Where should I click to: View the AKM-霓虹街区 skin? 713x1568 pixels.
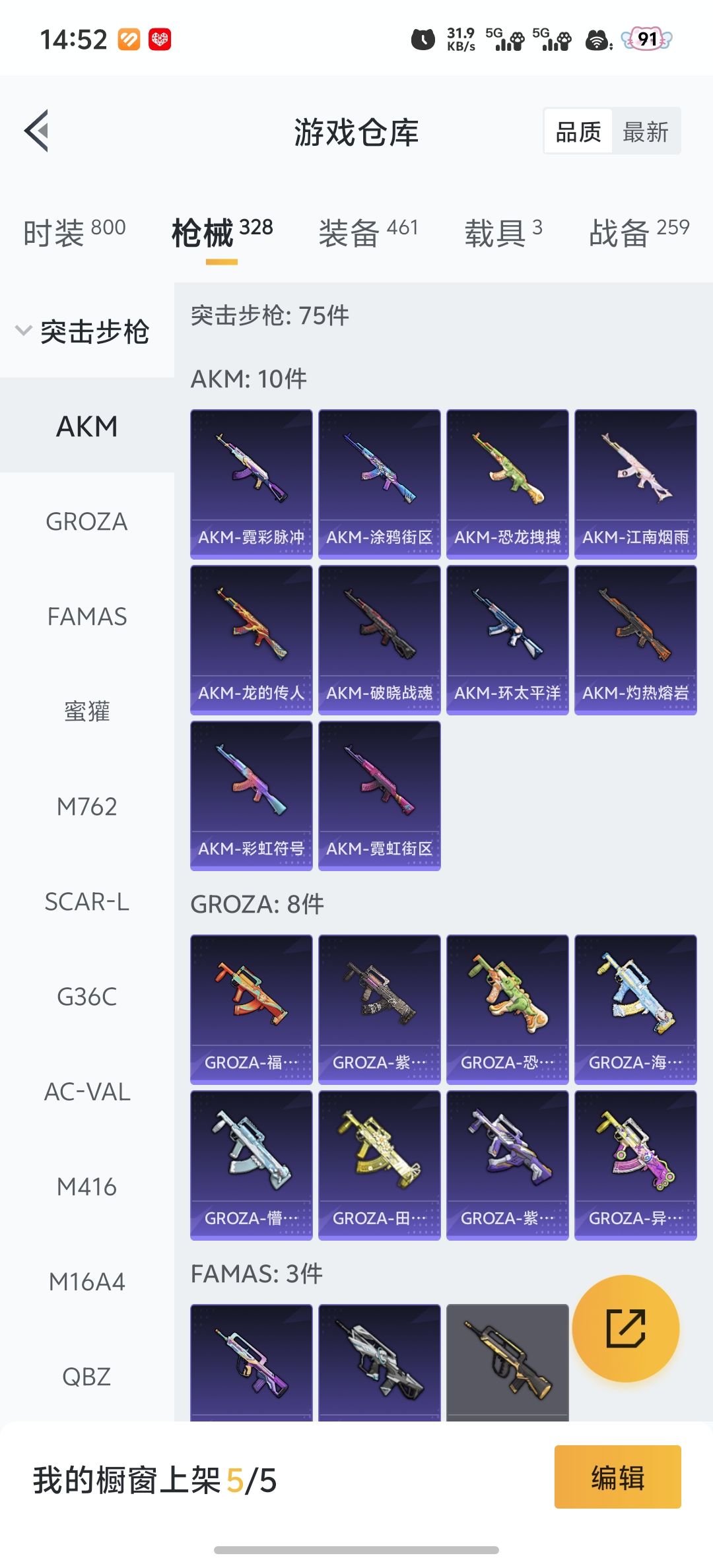[x=379, y=795]
